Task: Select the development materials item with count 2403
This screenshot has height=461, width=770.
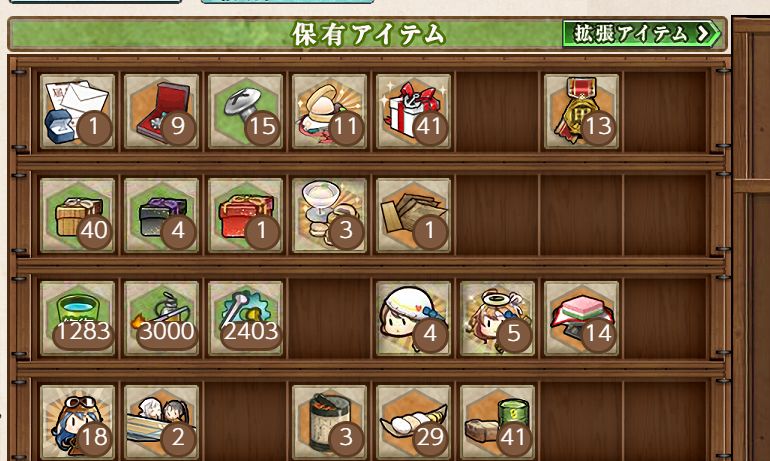Action: tap(245, 317)
